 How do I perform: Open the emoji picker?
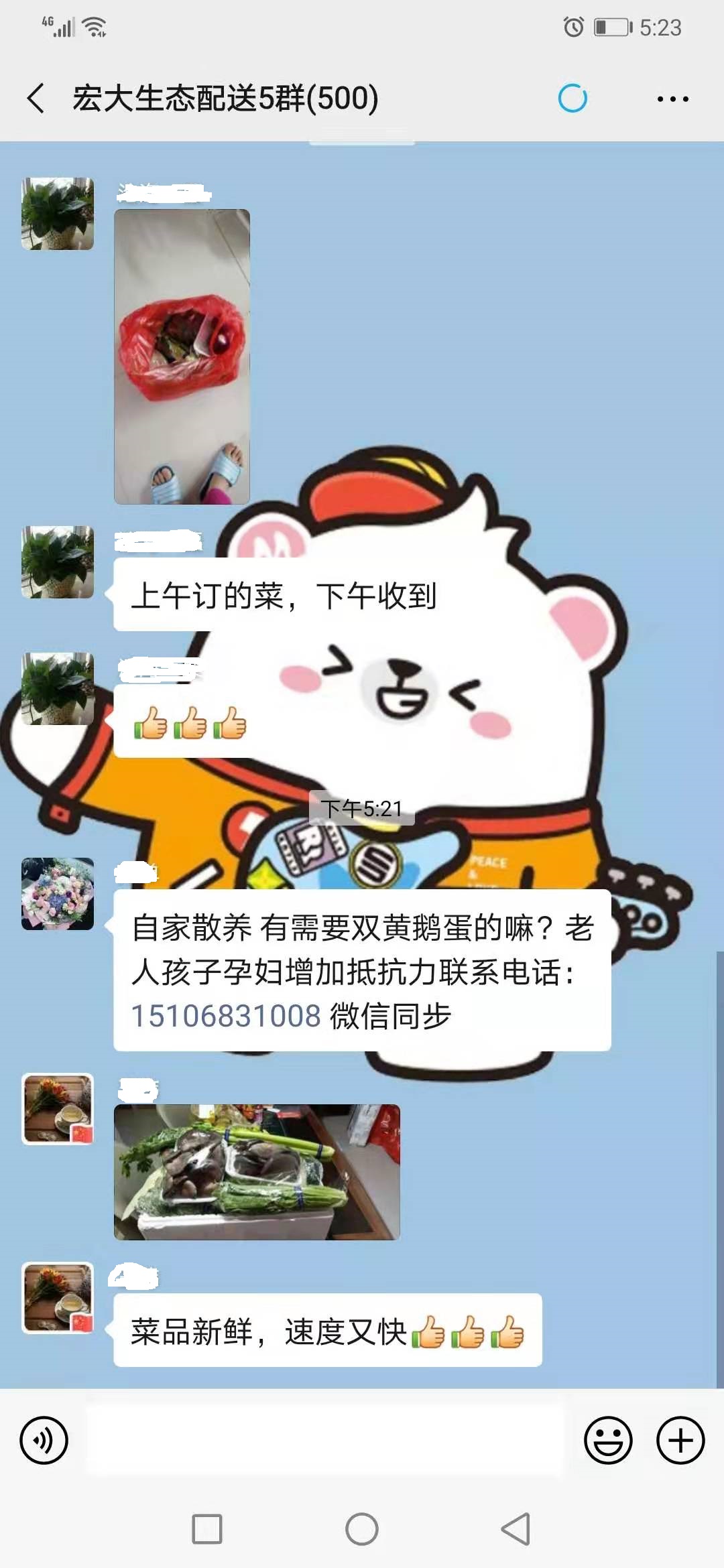tap(608, 1440)
